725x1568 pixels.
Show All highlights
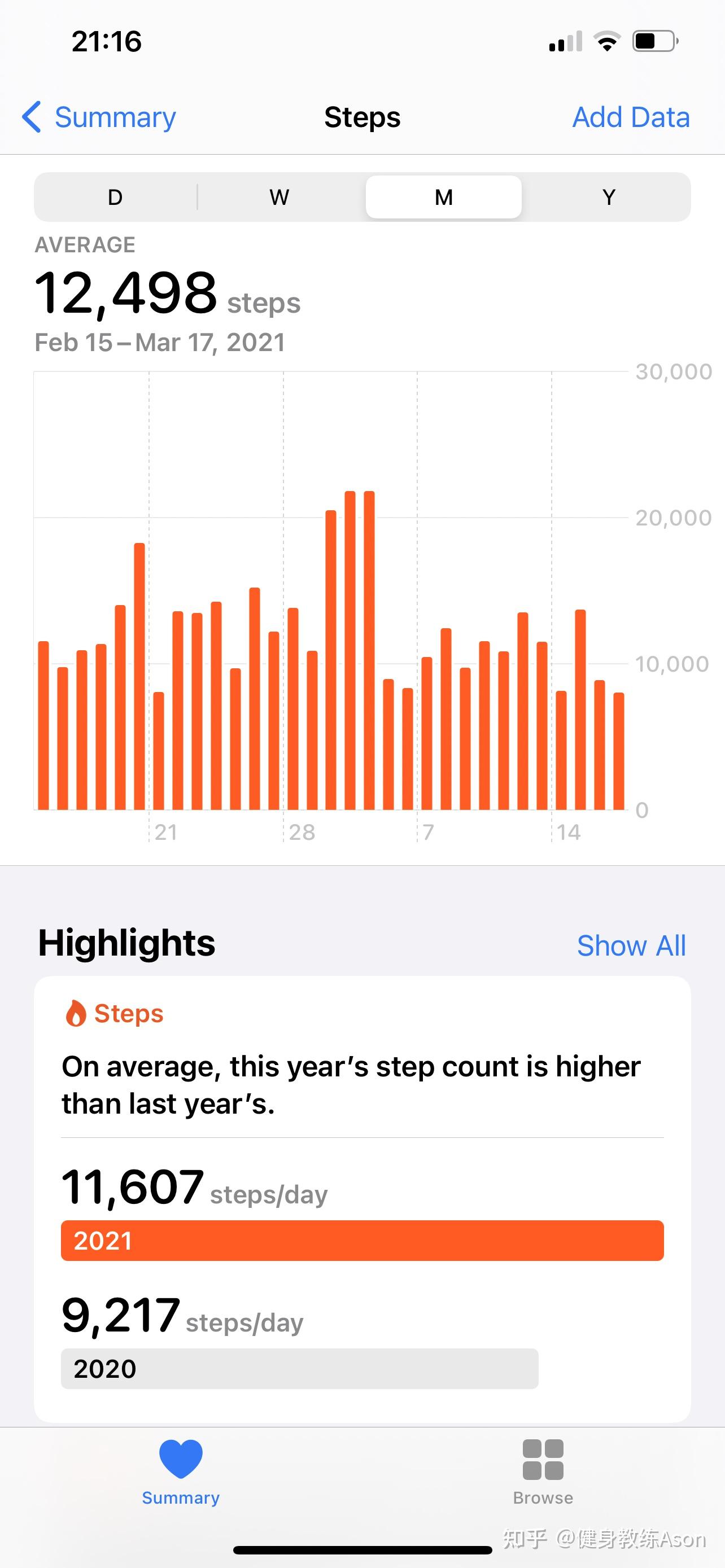[631, 946]
